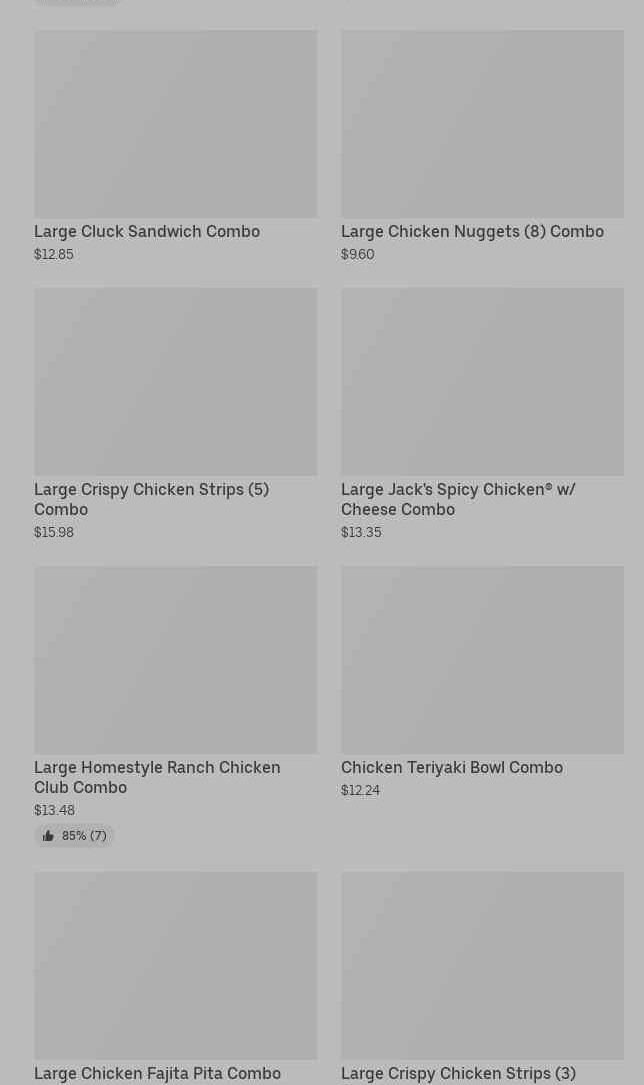Open Large Chicken Fajita Pita Combo

(x=176, y=978)
